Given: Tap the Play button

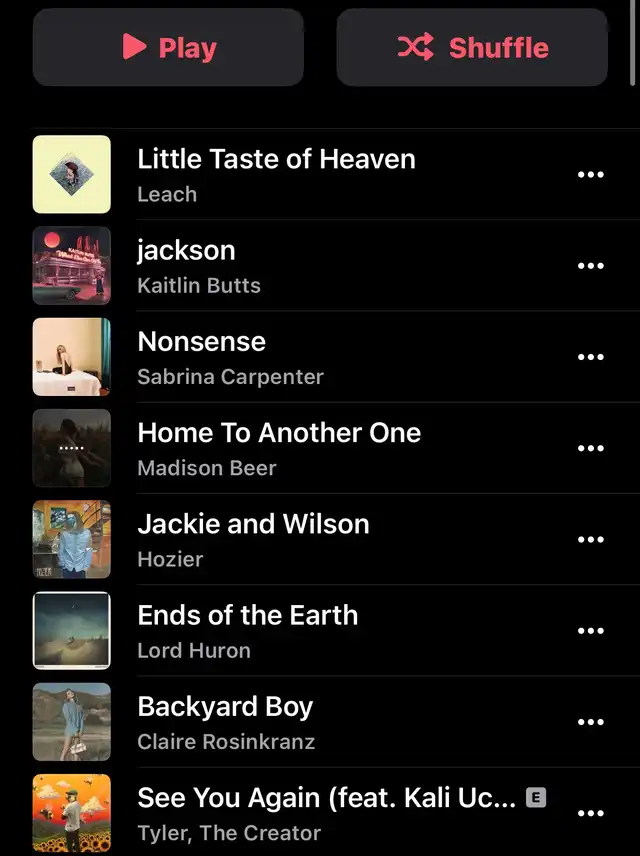Looking at the screenshot, I should pyautogui.click(x=168, y=47).
